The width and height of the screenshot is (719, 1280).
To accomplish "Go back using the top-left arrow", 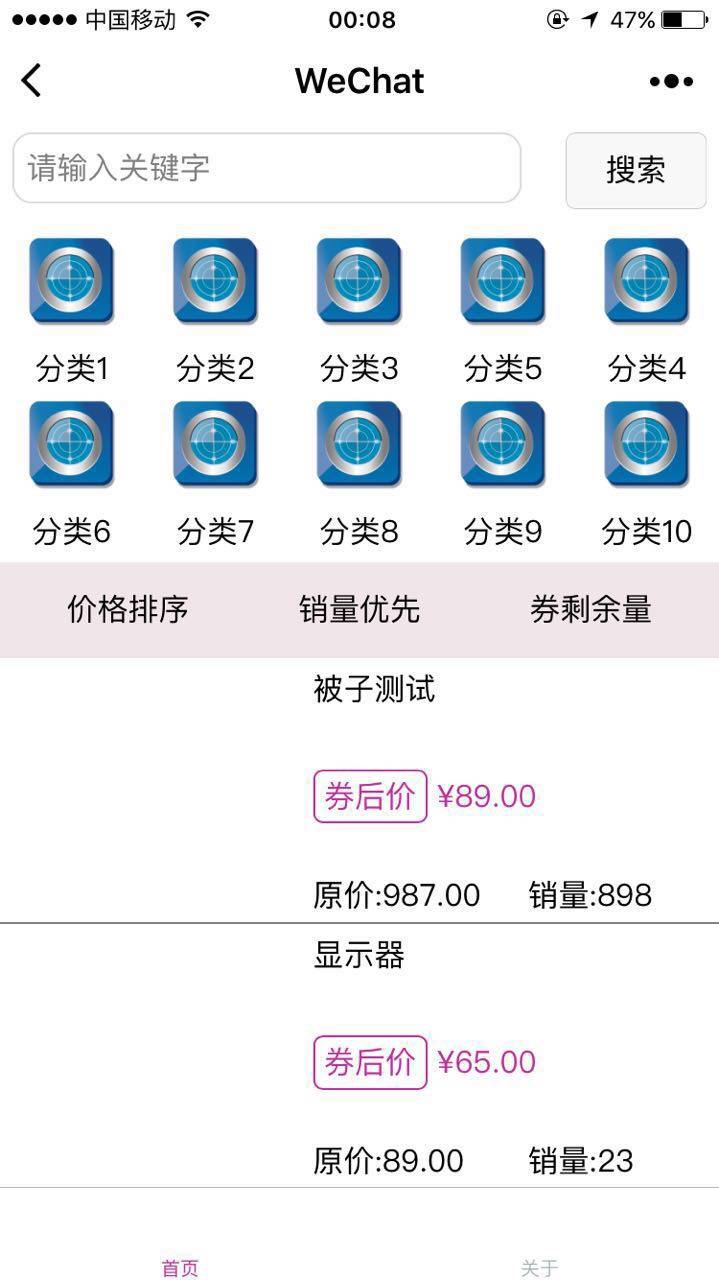I will [32, 80].
